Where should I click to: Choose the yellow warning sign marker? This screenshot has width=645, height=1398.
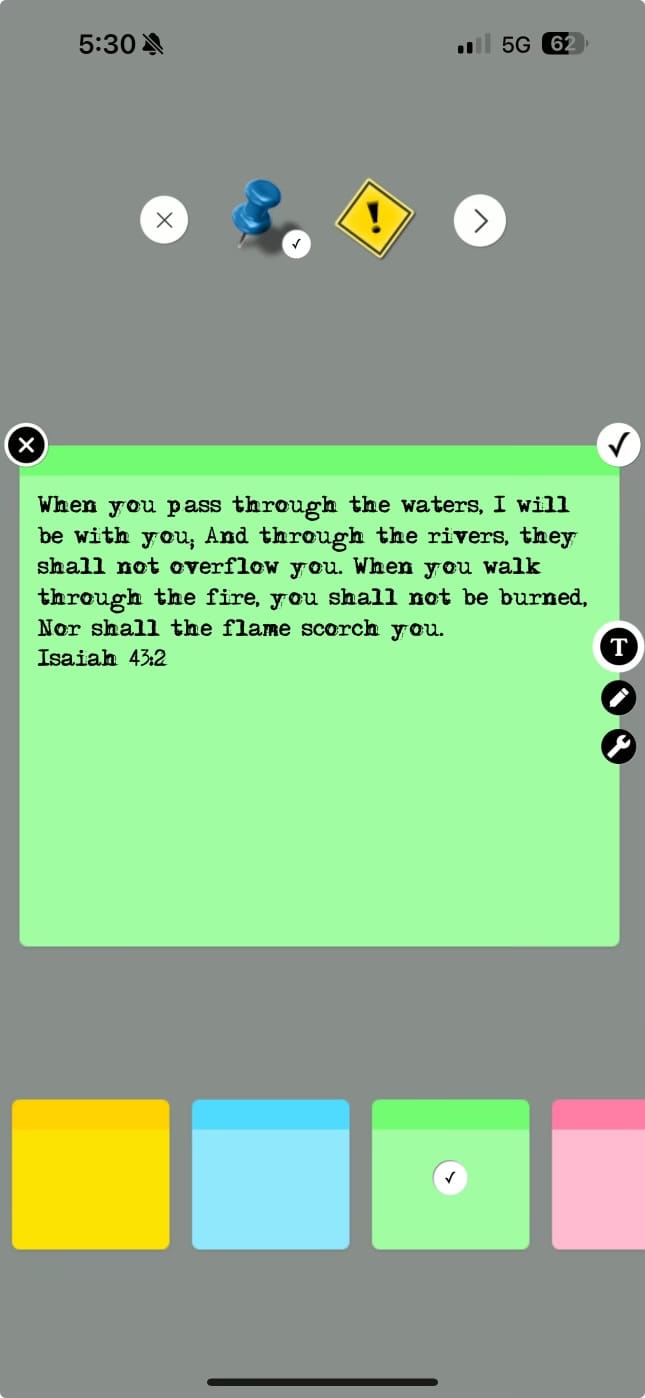374,218
